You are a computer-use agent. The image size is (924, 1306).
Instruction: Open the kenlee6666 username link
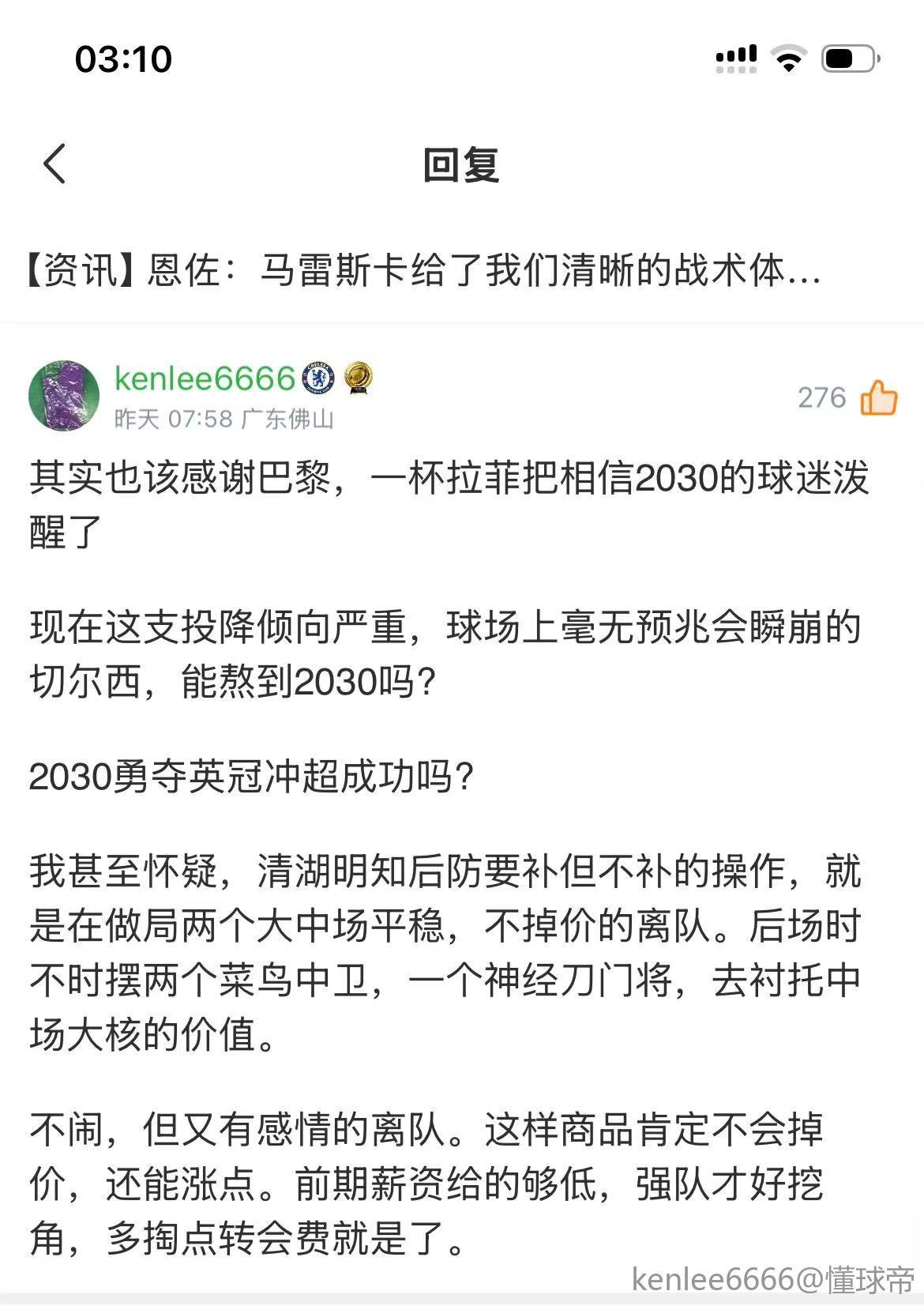pos(205,378)
